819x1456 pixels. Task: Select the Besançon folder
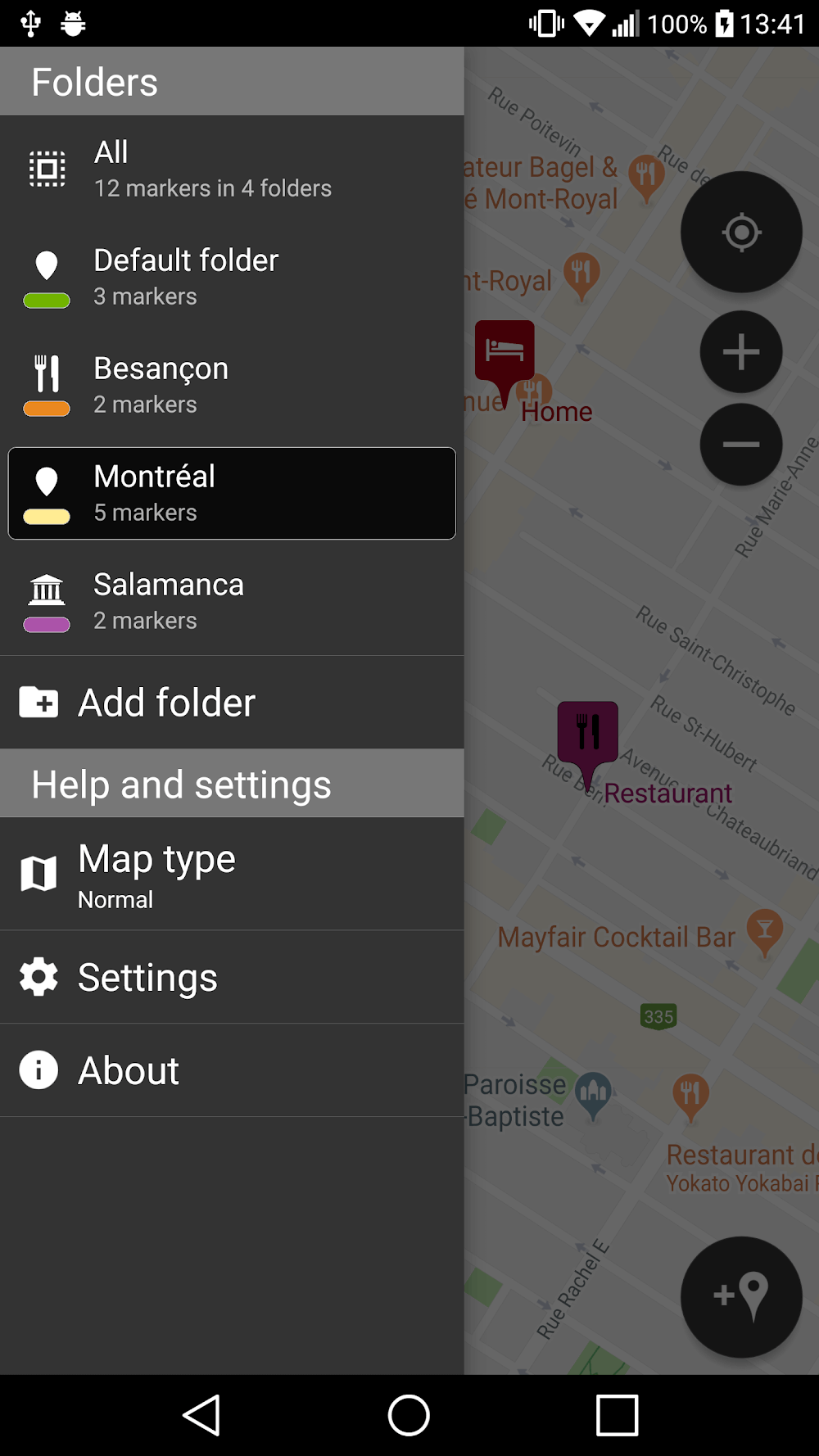coord(232,385)
